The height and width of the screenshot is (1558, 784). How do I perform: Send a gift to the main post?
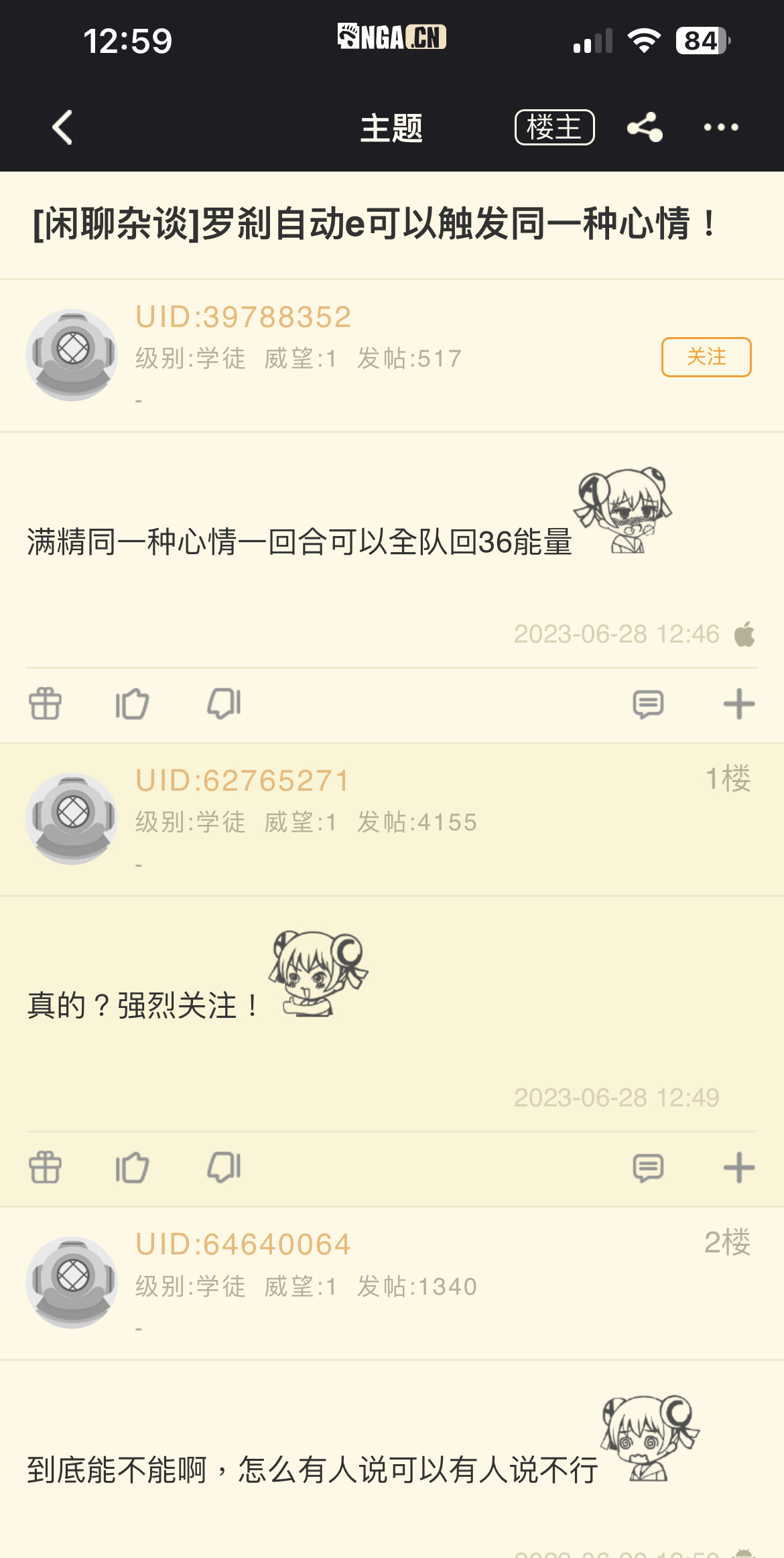point(45,704)
